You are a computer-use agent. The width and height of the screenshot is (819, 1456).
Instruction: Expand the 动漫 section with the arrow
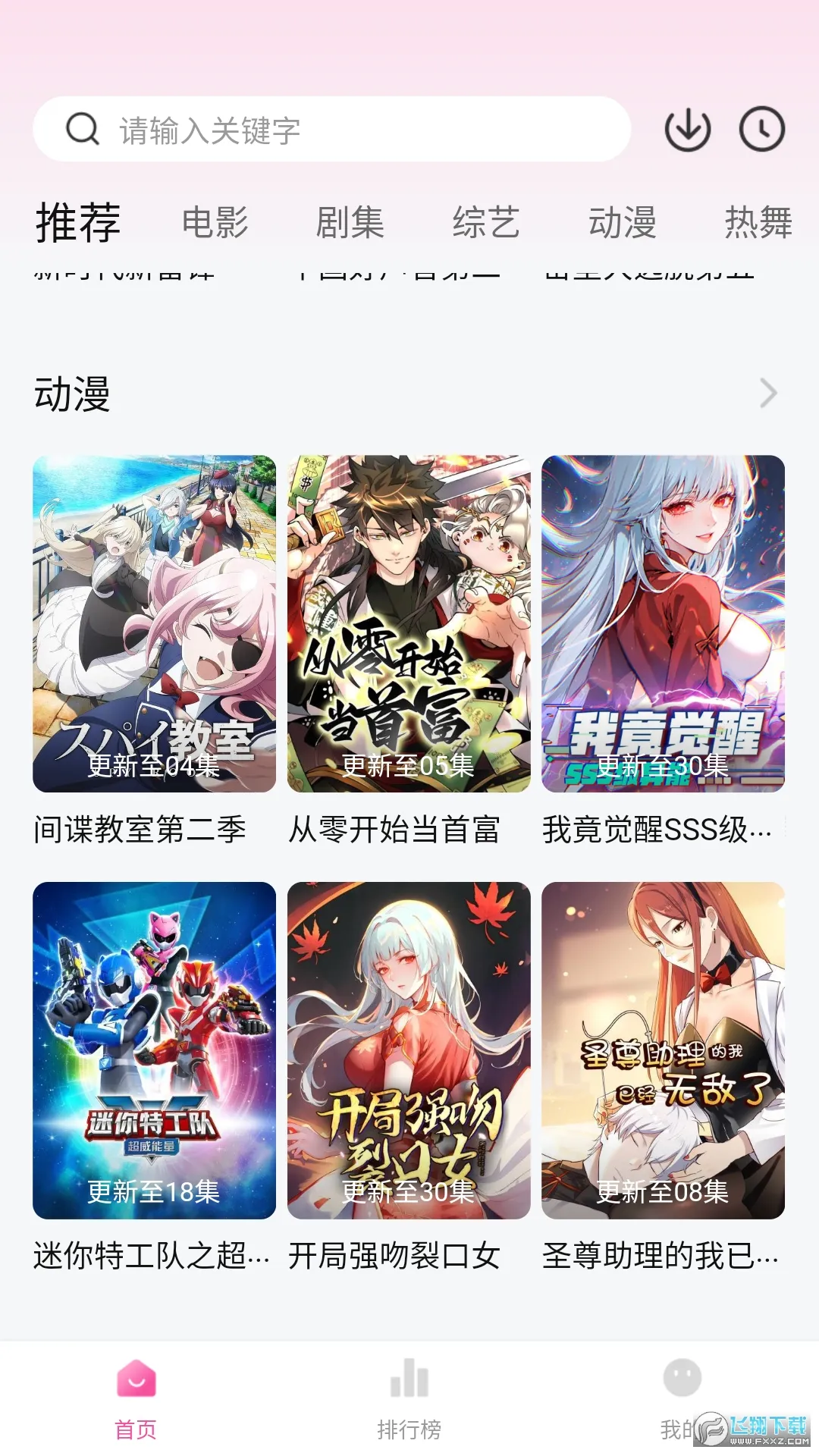click(768, 394)
